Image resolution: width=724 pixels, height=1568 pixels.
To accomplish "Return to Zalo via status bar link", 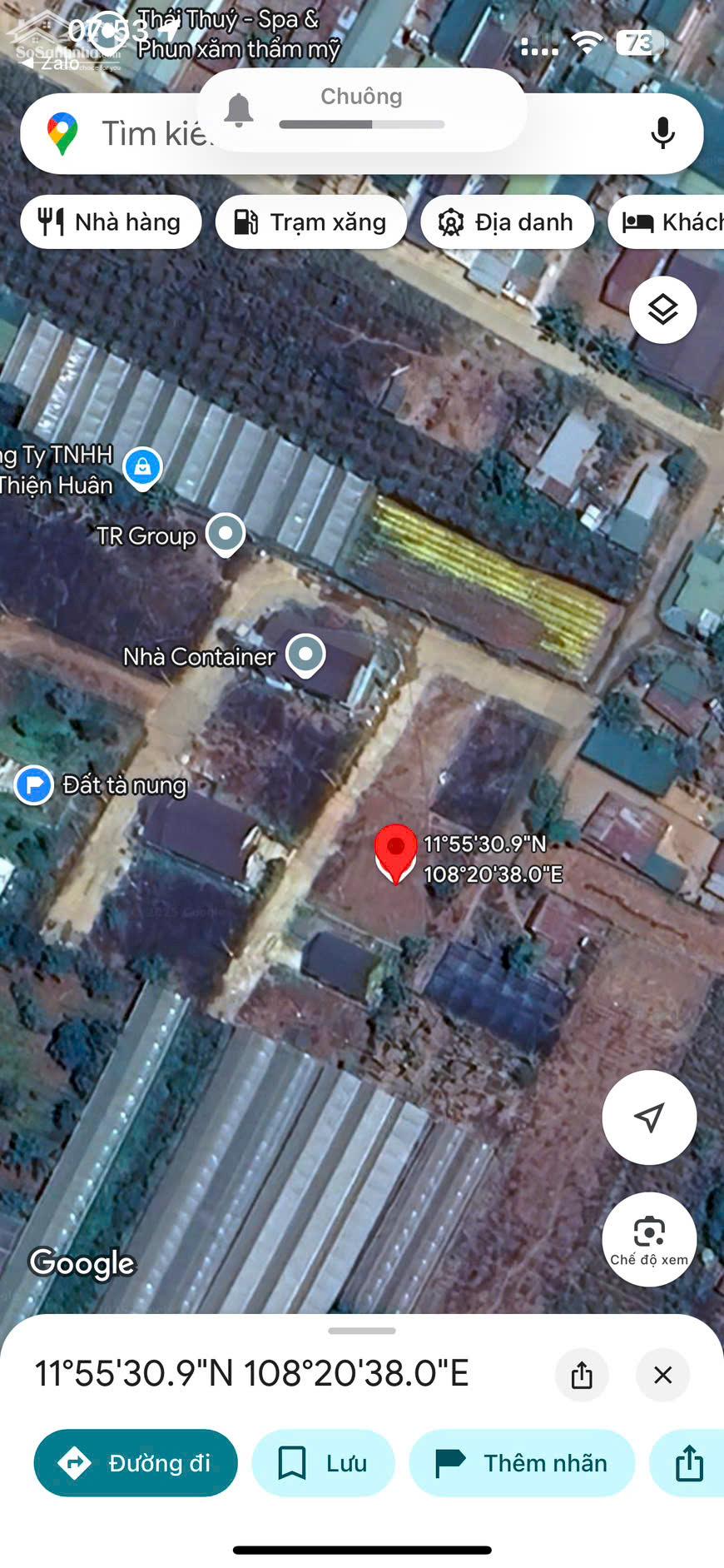I will [x=50, y=62].
